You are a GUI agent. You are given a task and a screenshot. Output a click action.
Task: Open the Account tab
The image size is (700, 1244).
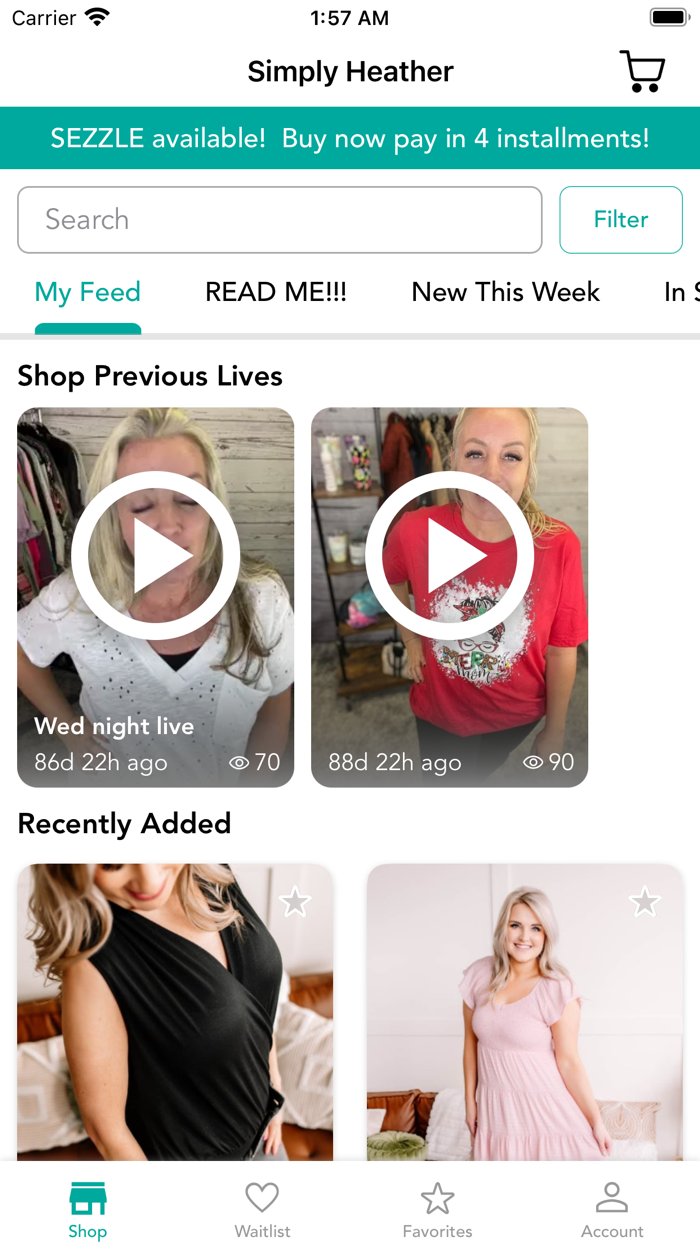[612, 1209]
